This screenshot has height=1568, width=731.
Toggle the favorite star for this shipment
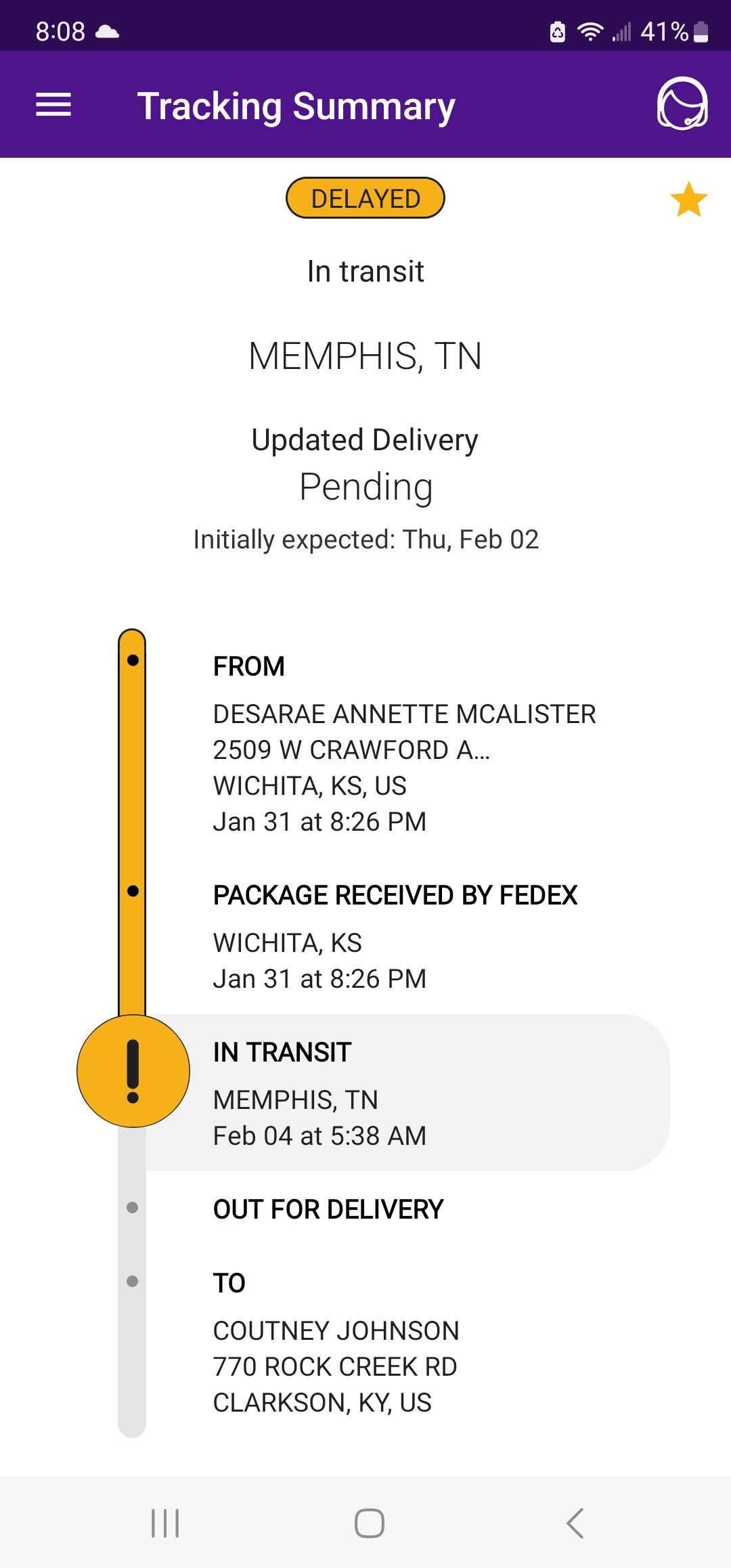pos(688,200)
